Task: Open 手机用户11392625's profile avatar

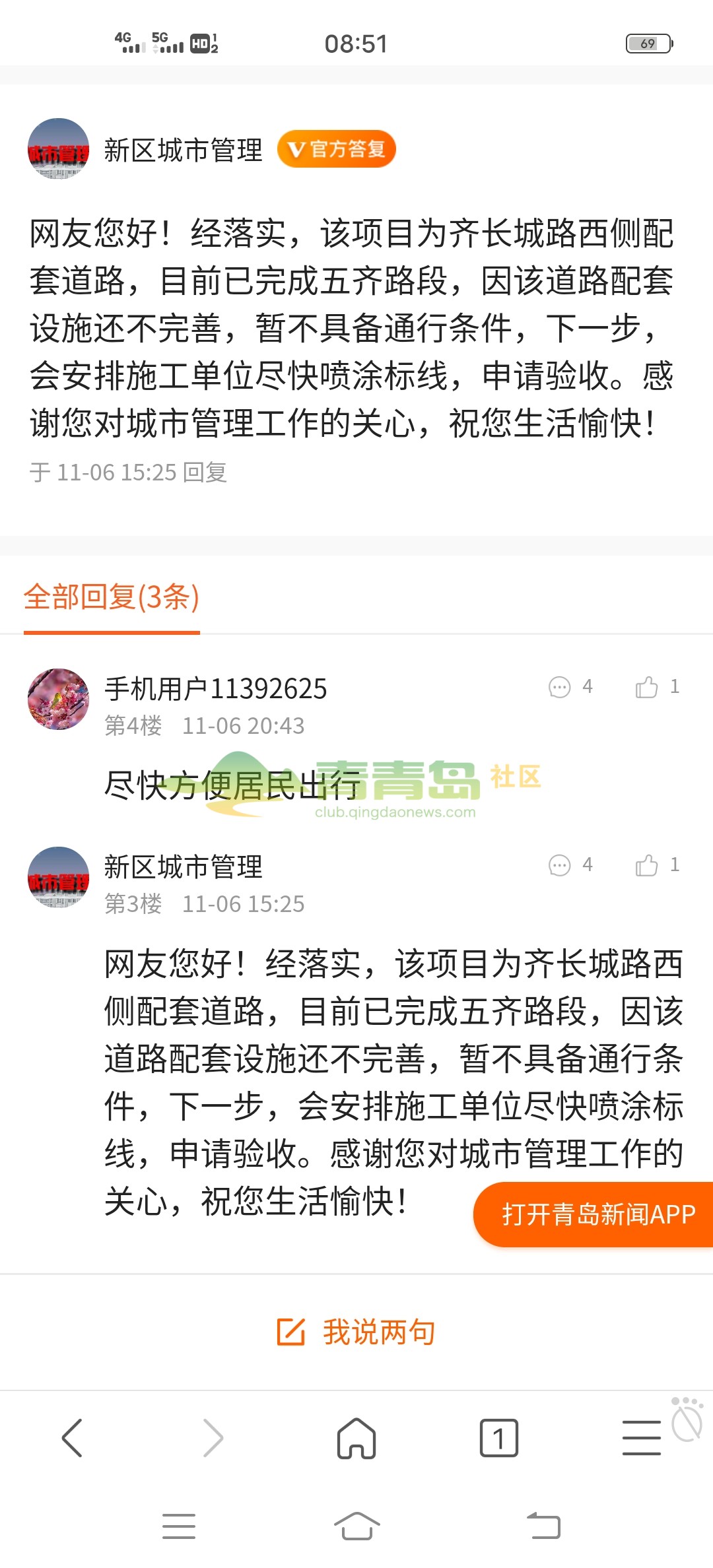Action: click(x=58, y=699)
